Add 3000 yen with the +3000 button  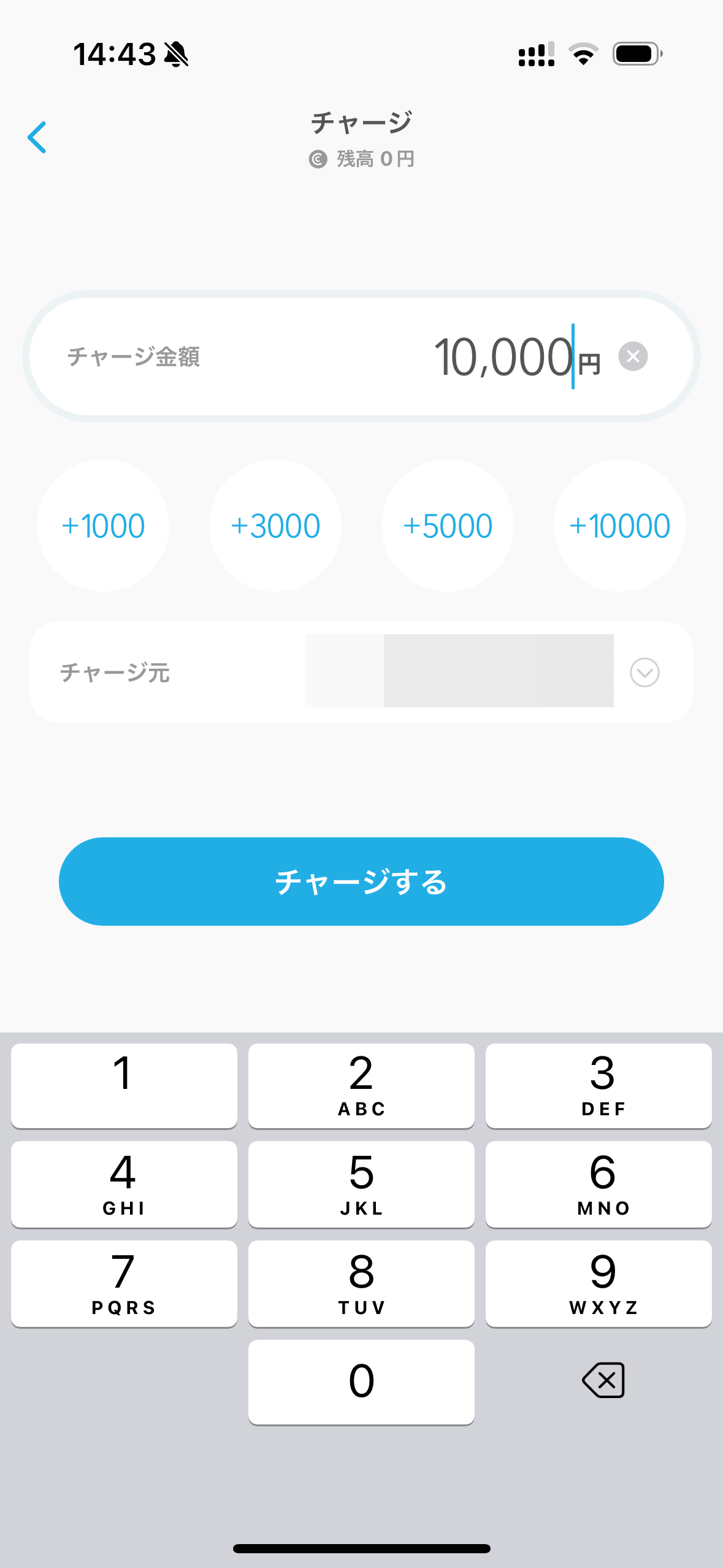tap(275, 525)
